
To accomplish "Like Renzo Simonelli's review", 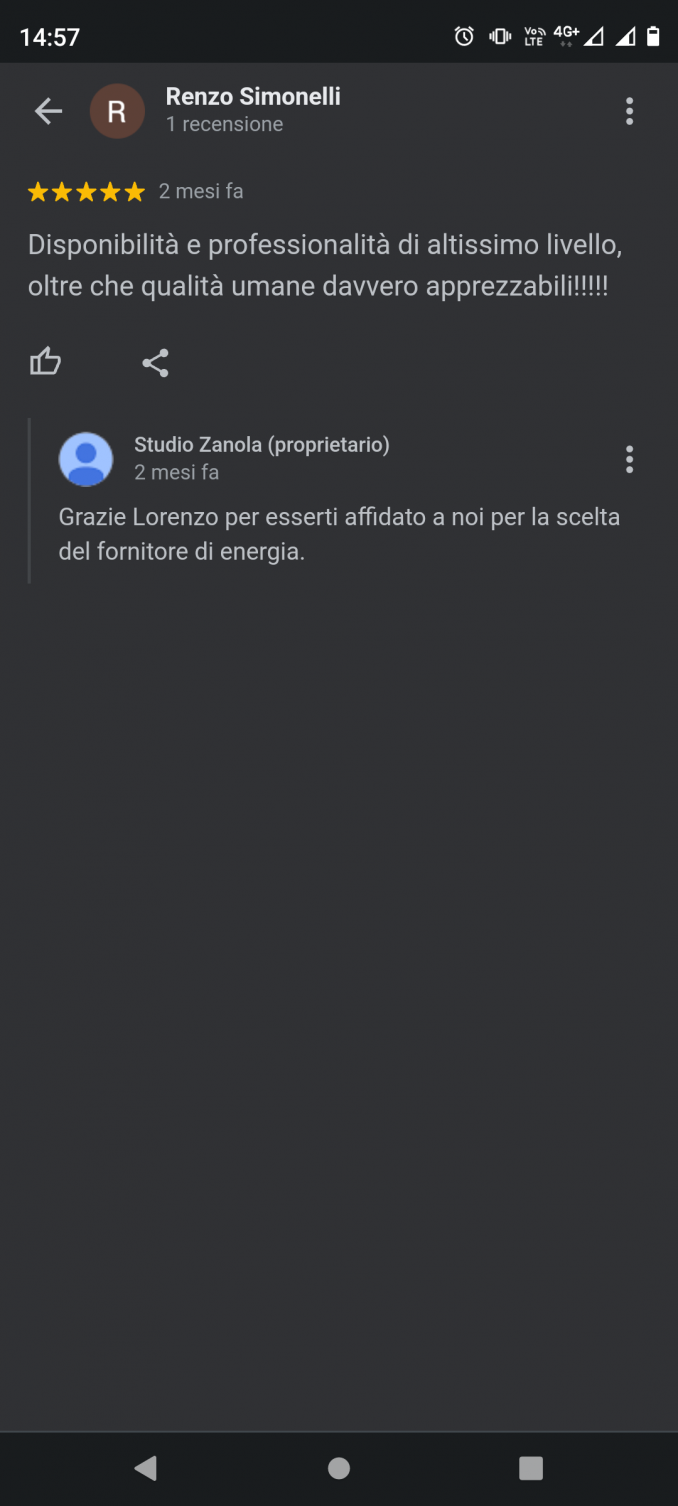I will pyautogui.click(x=45, y=362).
